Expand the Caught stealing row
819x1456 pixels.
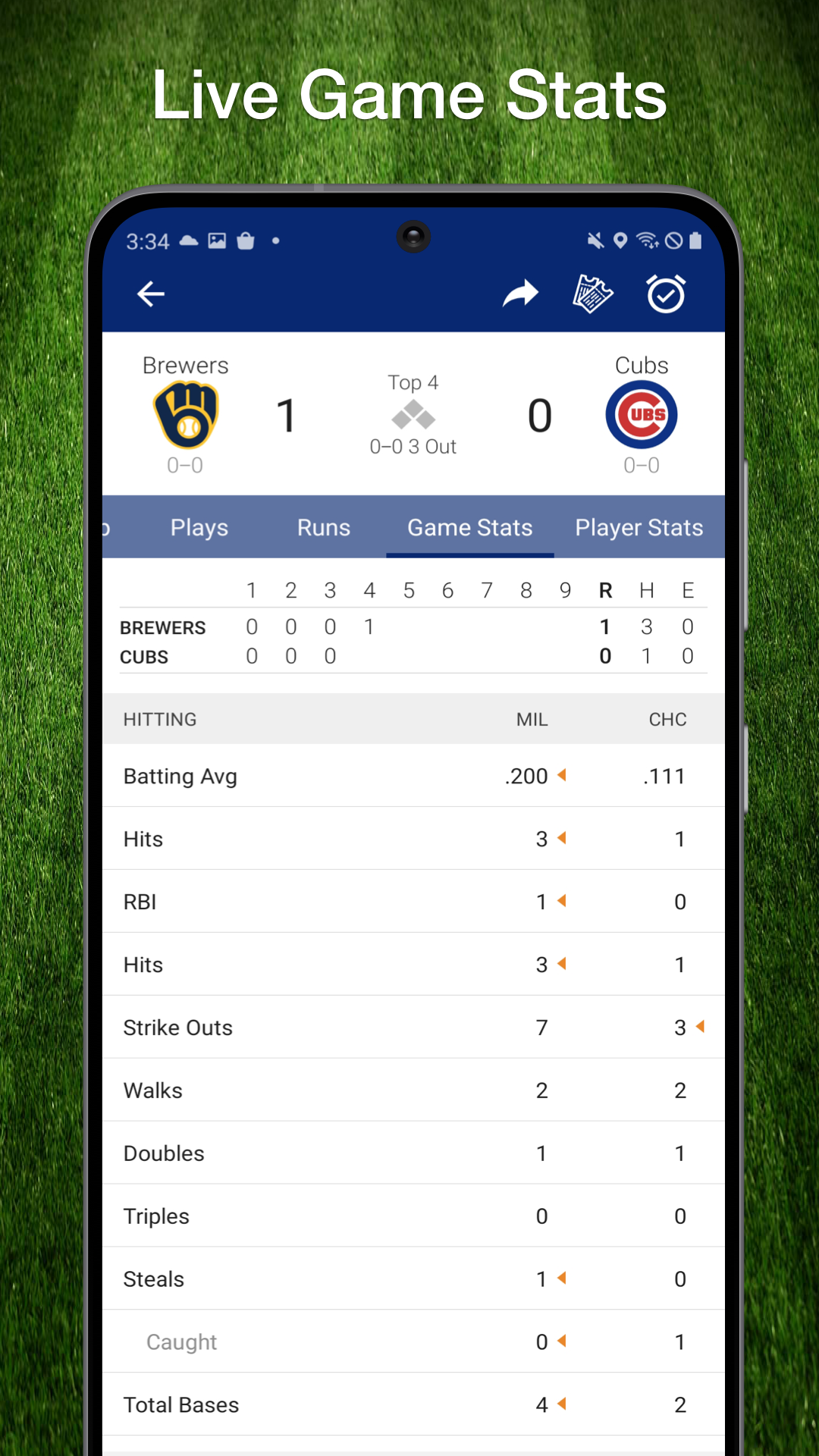point(413,1341)
